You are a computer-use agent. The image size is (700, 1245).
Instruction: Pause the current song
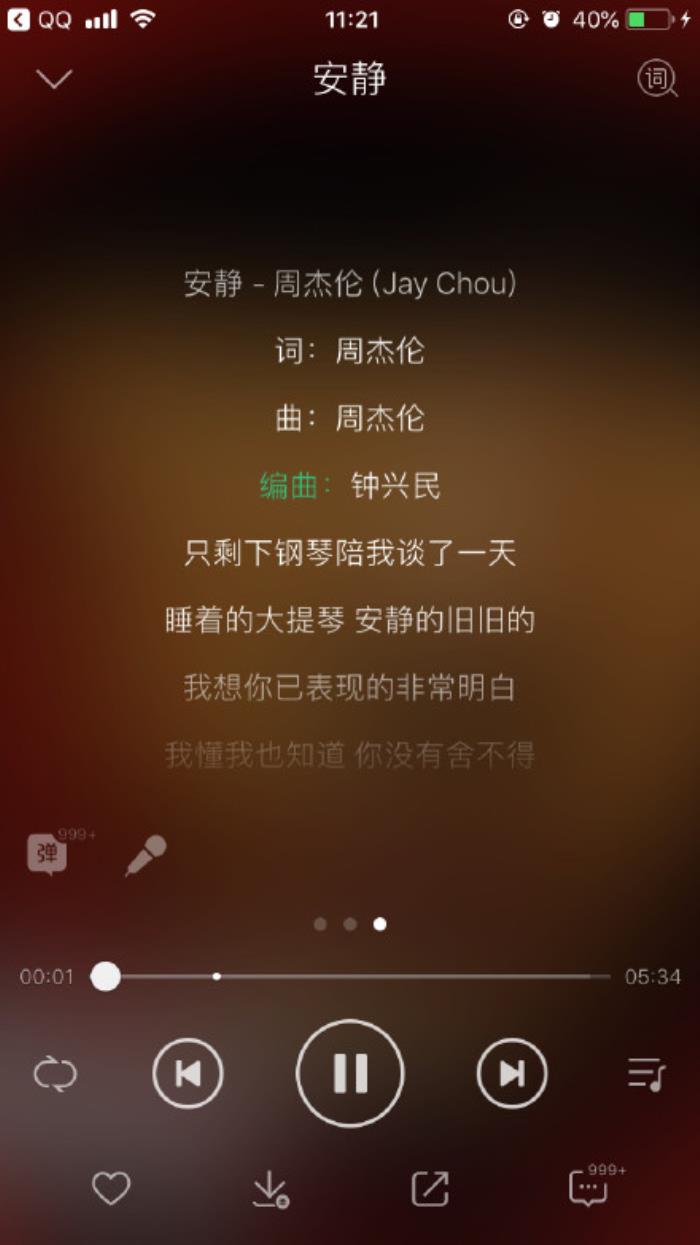click(350, 1073)
